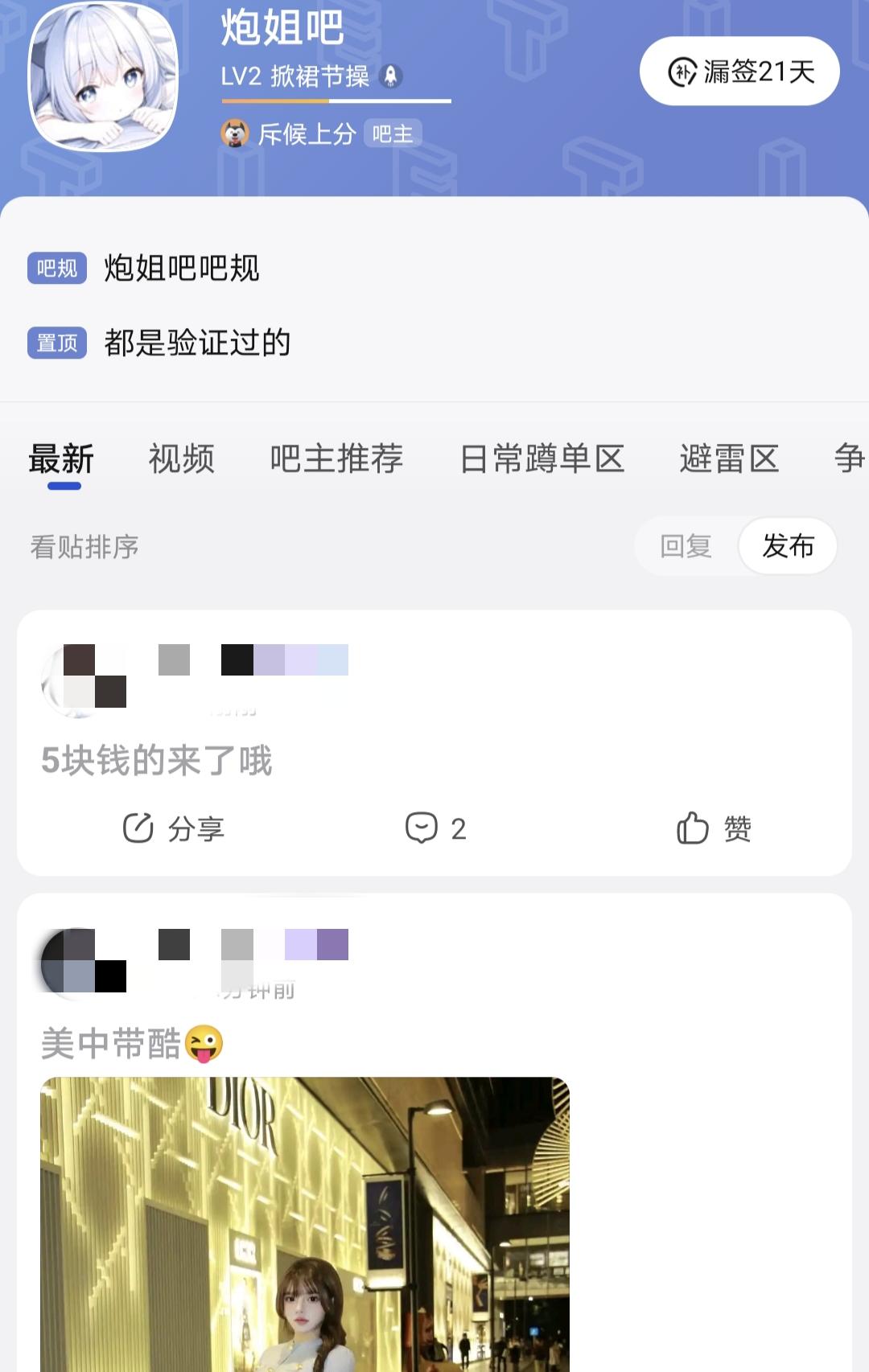869x1372 pixels.
Task: Go to the 避雷区 tab
Action: (729, 459)
